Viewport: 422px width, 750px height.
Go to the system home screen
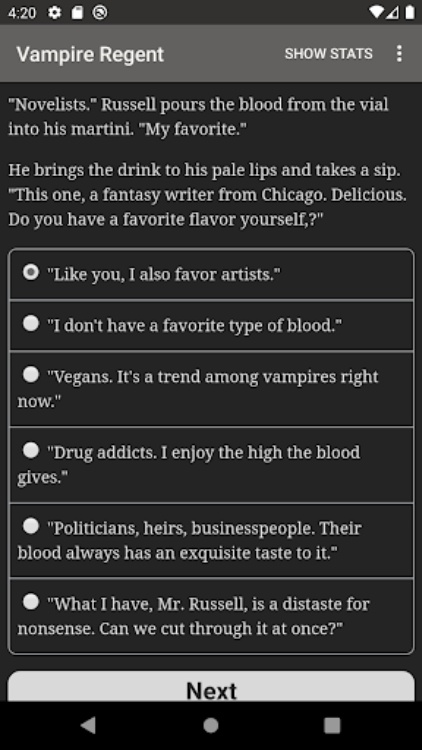[x=211, y=725]
